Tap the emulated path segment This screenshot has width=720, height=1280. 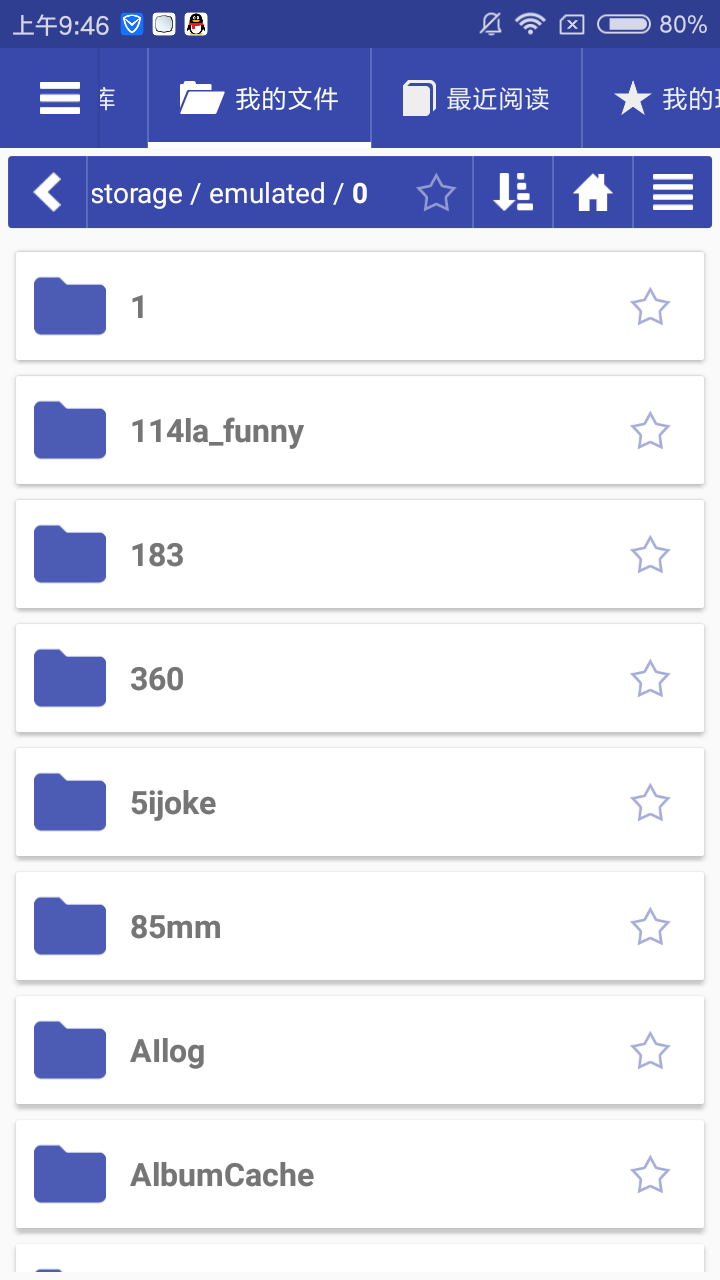coord(267,193)
